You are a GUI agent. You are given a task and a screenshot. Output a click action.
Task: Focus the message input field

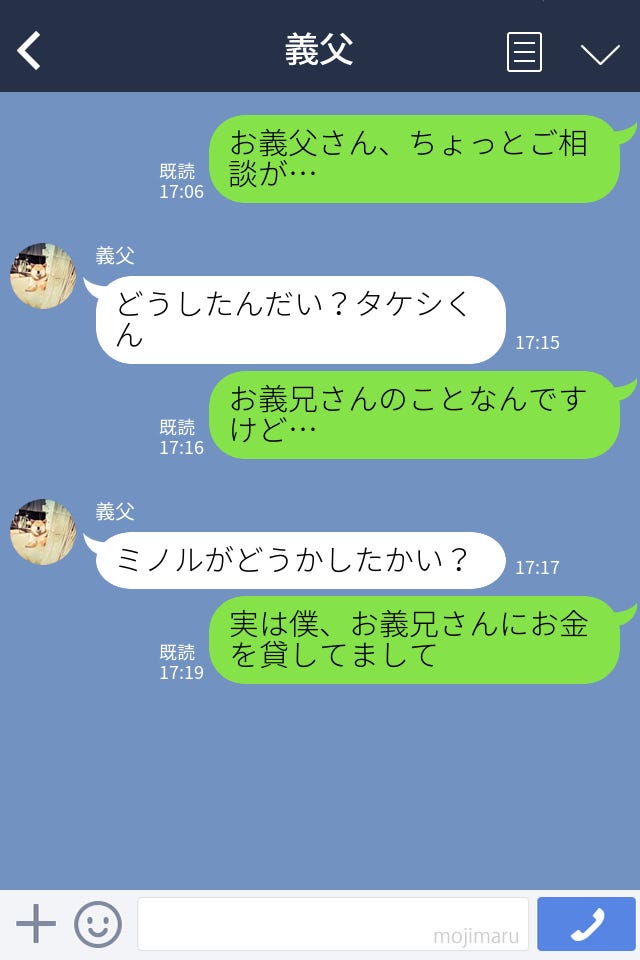(332, 923)
